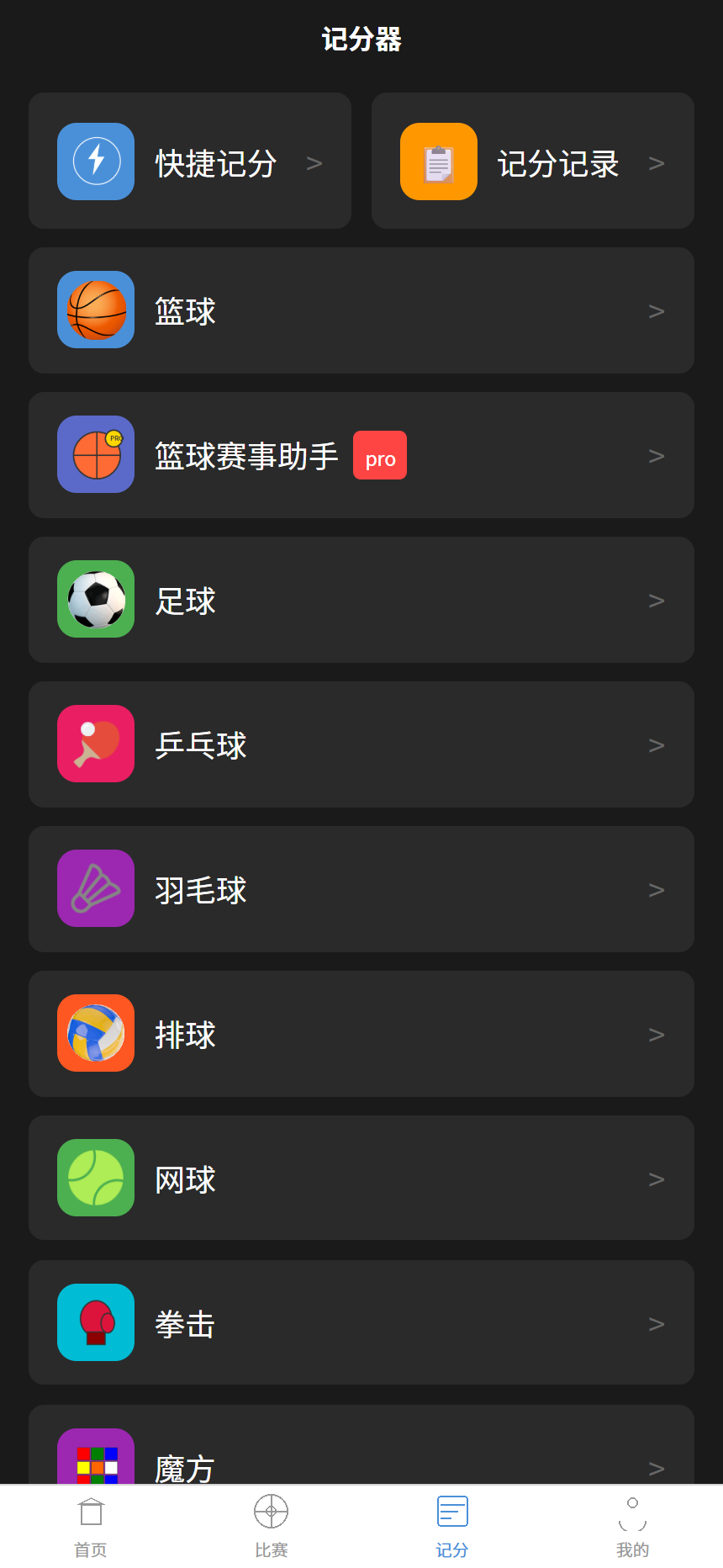Open the 比赛 tab
The image size is (723, 1568).
(271, 1524)
